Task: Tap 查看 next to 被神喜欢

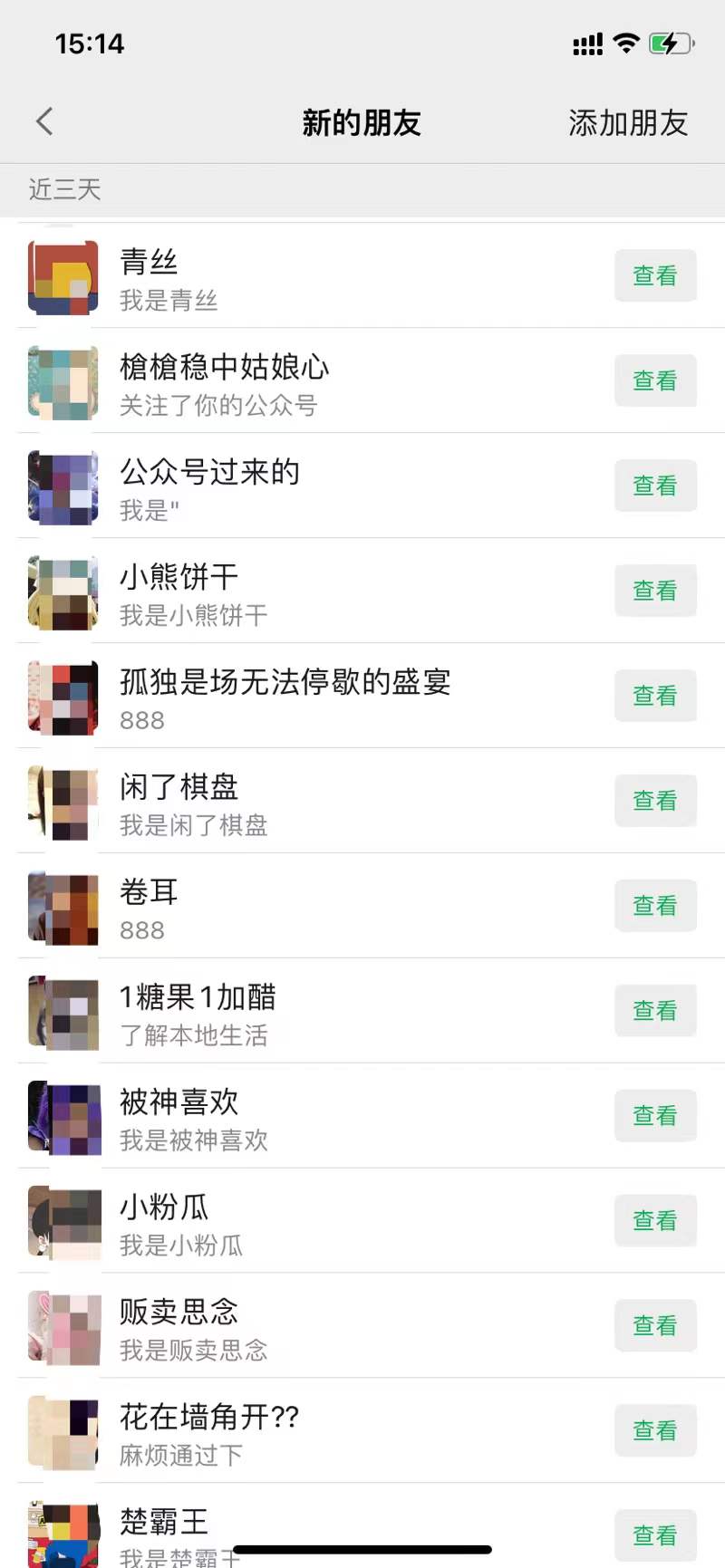Action: 654,1116
